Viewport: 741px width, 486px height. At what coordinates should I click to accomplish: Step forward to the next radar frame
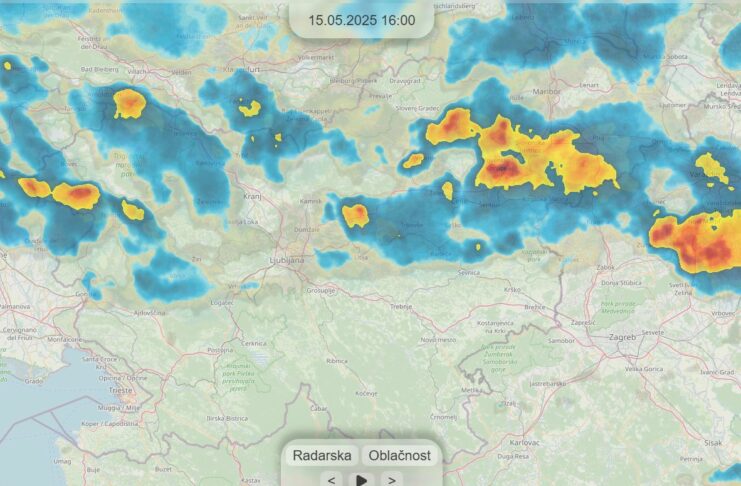point(391,480)
